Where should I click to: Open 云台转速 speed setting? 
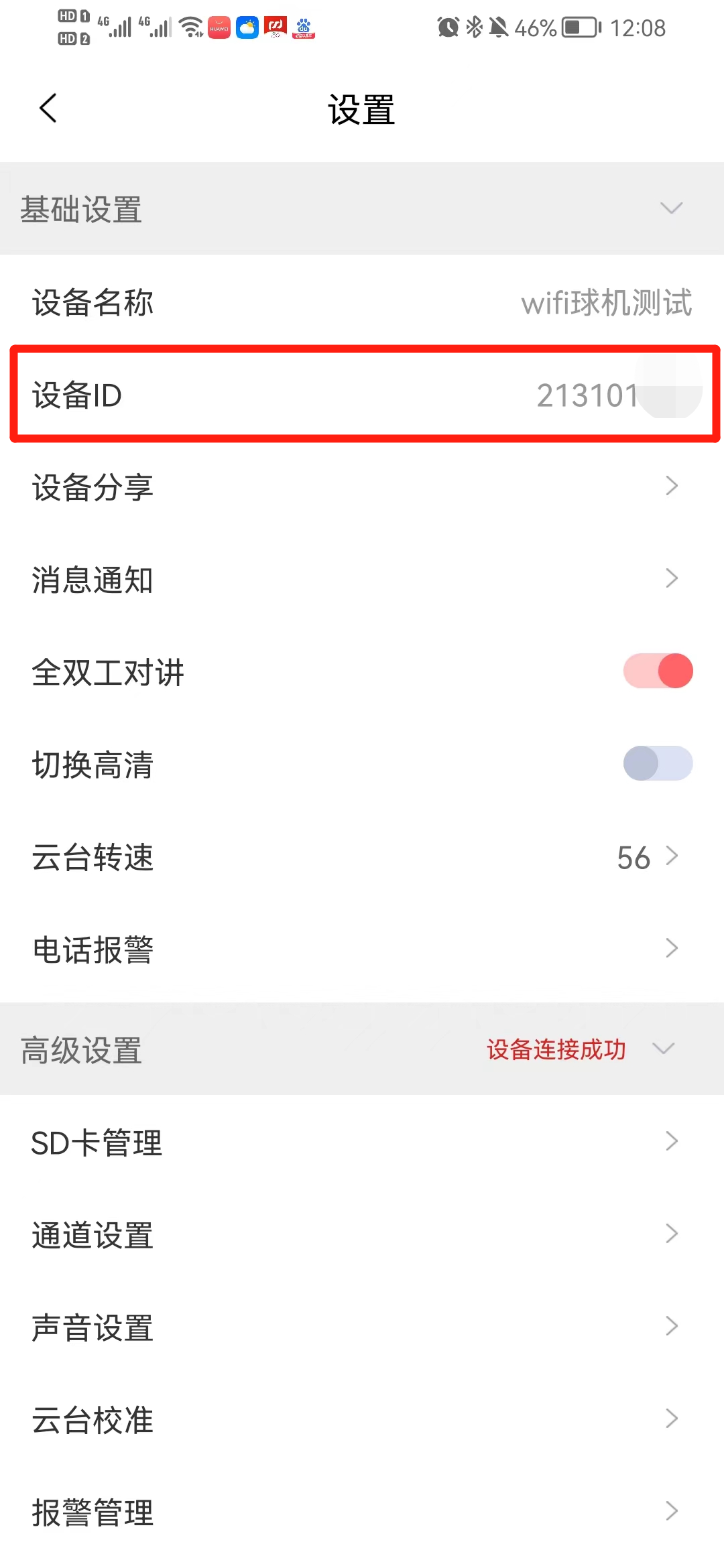[x=362, y=857]
